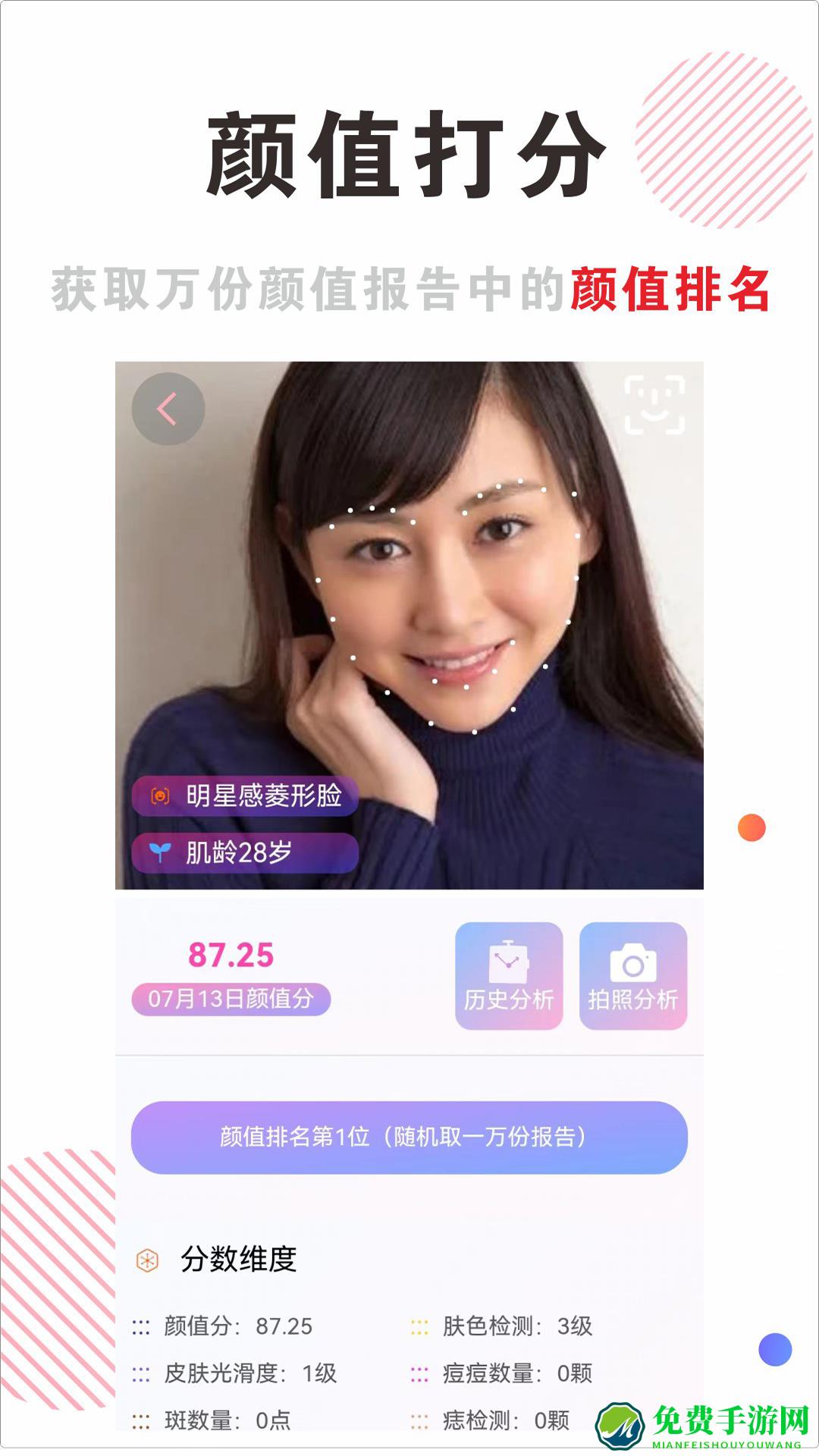The height and width of the screenshot is (1456, 819).
Task: Click the face emoji icon on 明星感菱形脸 tag
Action: [x=158, y=795]
